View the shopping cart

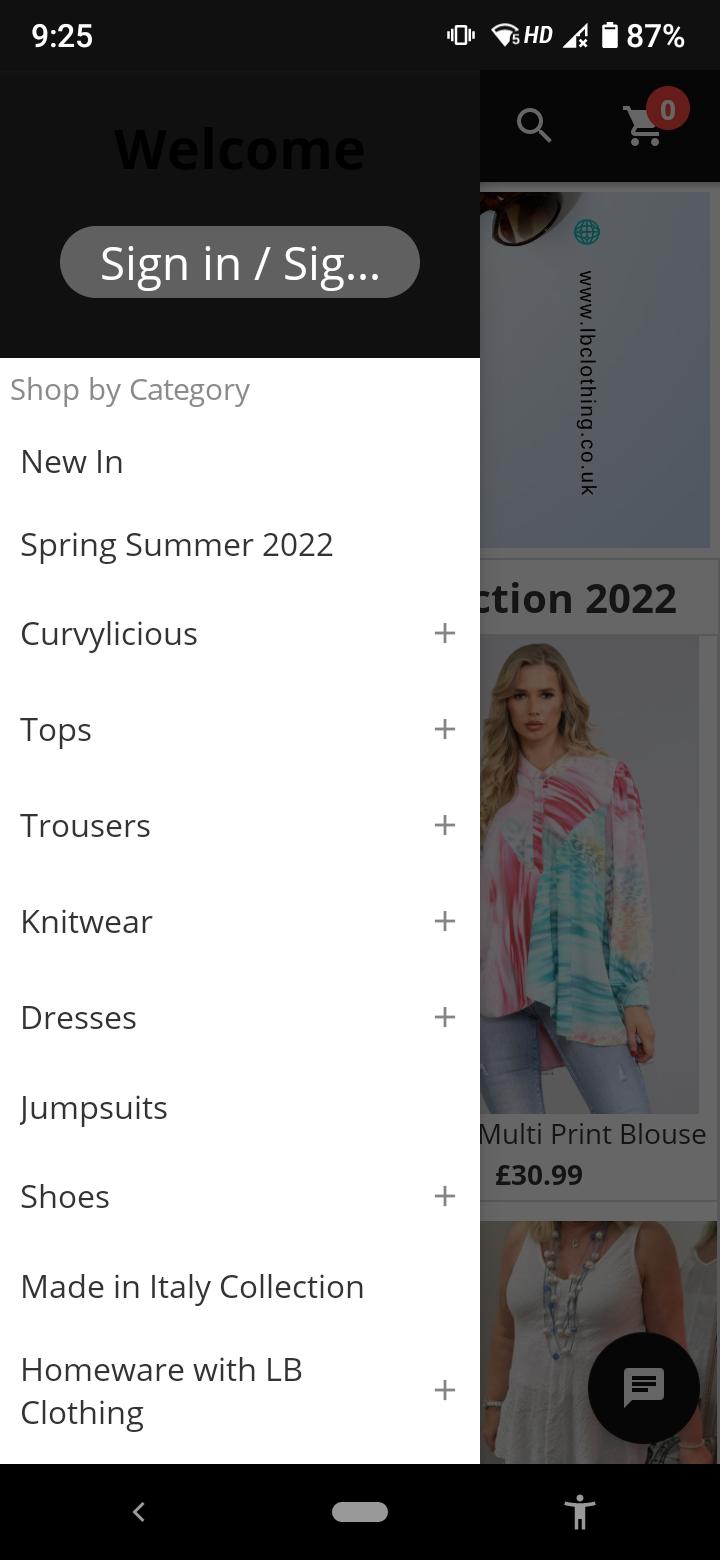644,126
